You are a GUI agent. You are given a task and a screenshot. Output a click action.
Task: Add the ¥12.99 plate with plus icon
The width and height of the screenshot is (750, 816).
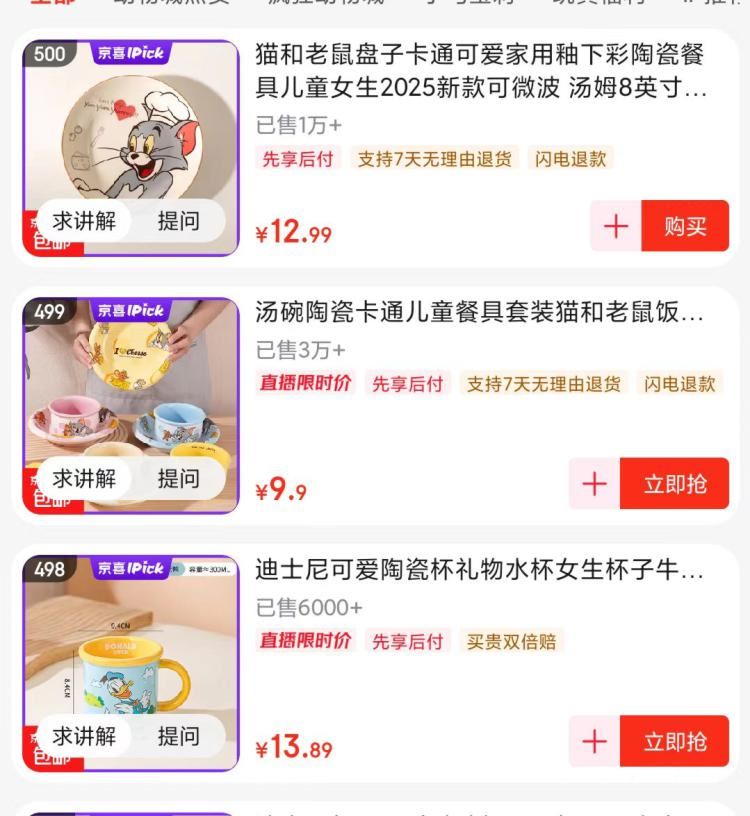click(x=616, y=226)
